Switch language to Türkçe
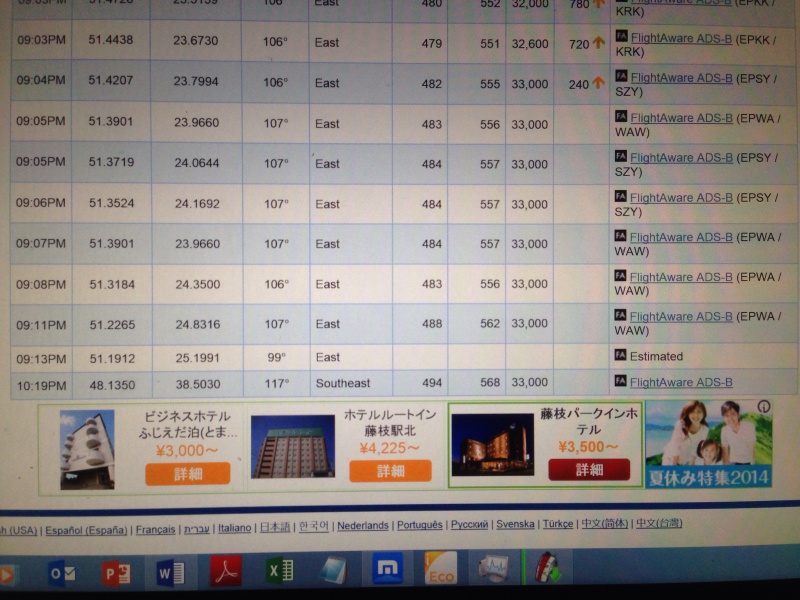 click(557, 524)
